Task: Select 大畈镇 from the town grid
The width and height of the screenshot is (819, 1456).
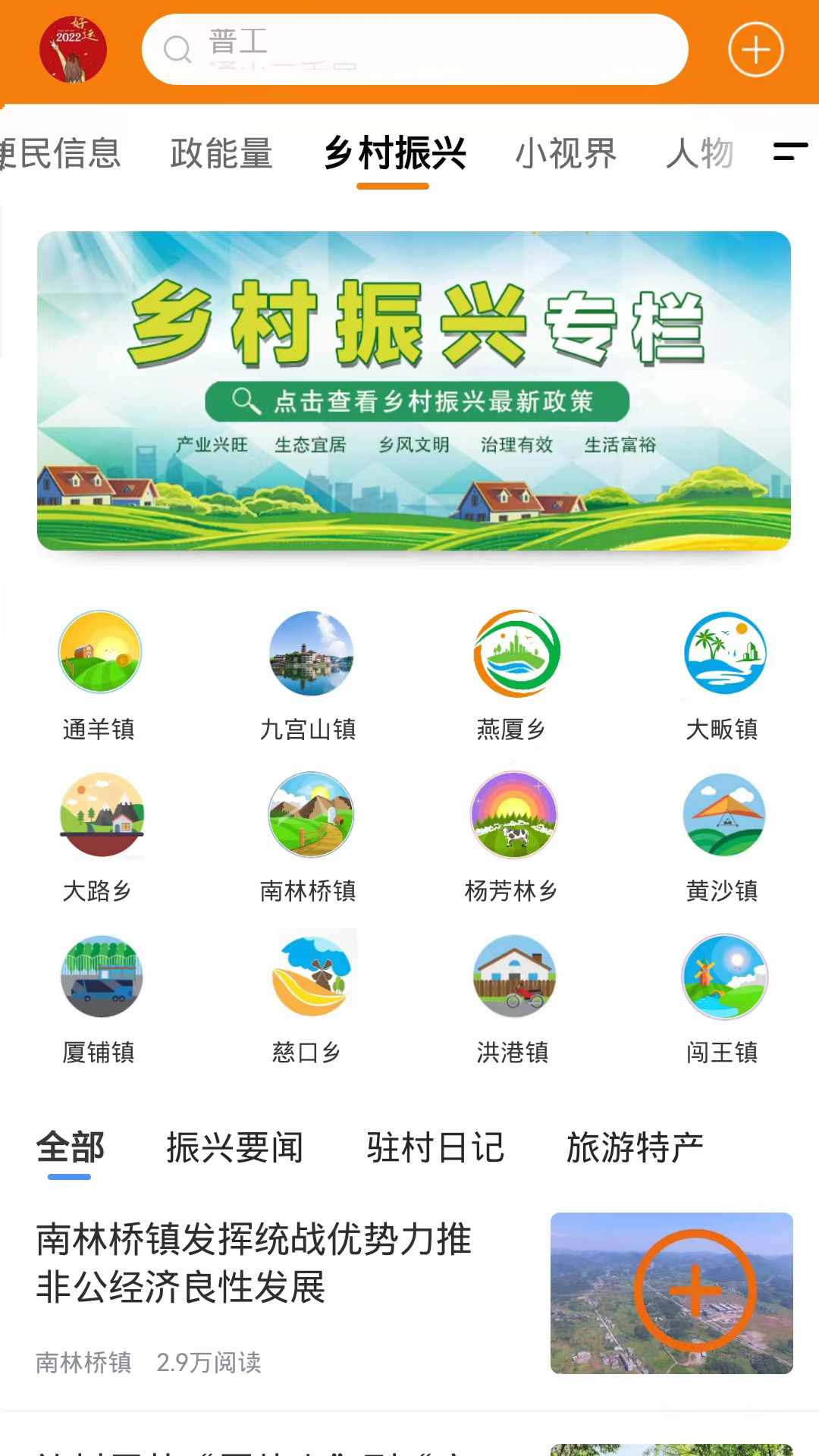Action: (723, 675)
